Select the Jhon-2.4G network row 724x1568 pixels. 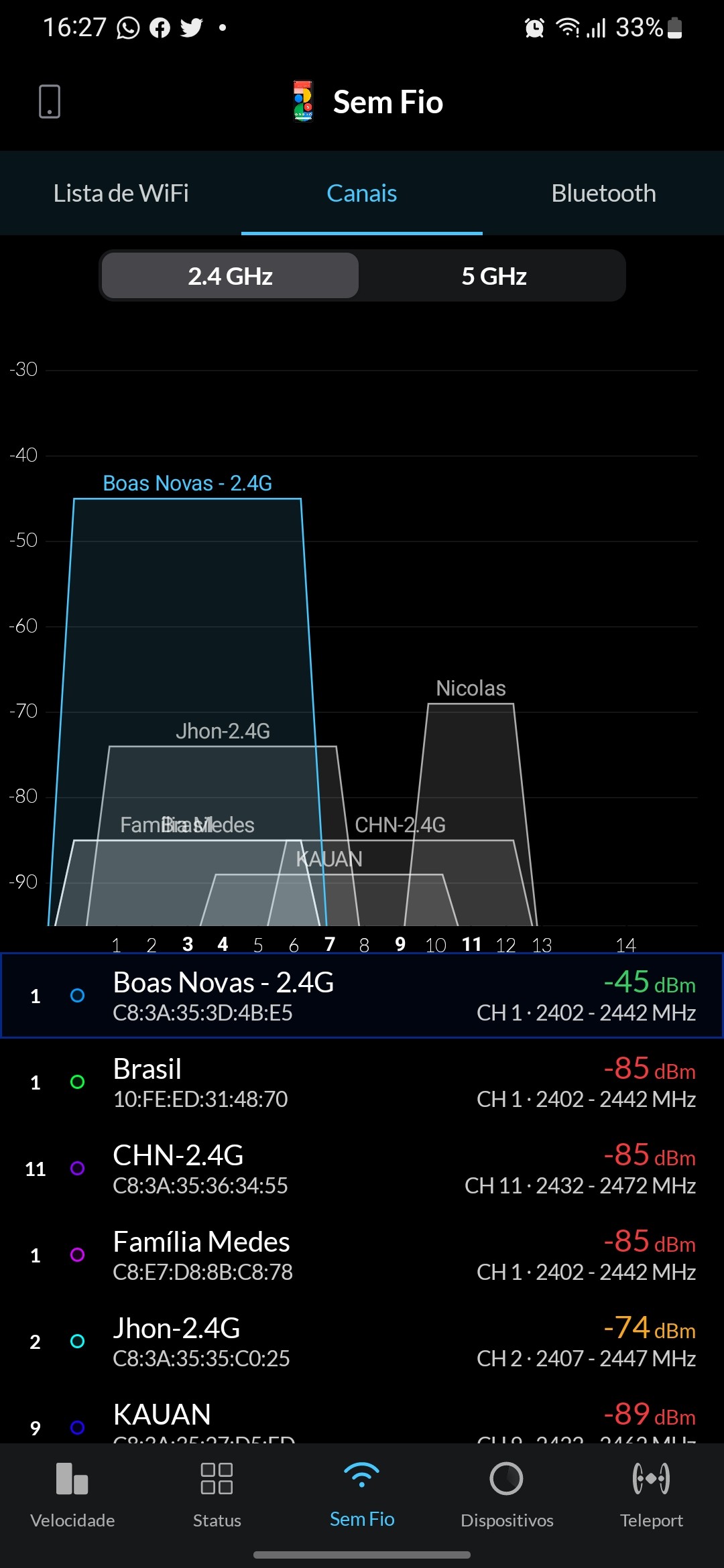pyautogui.click(x=362, y=1342)
